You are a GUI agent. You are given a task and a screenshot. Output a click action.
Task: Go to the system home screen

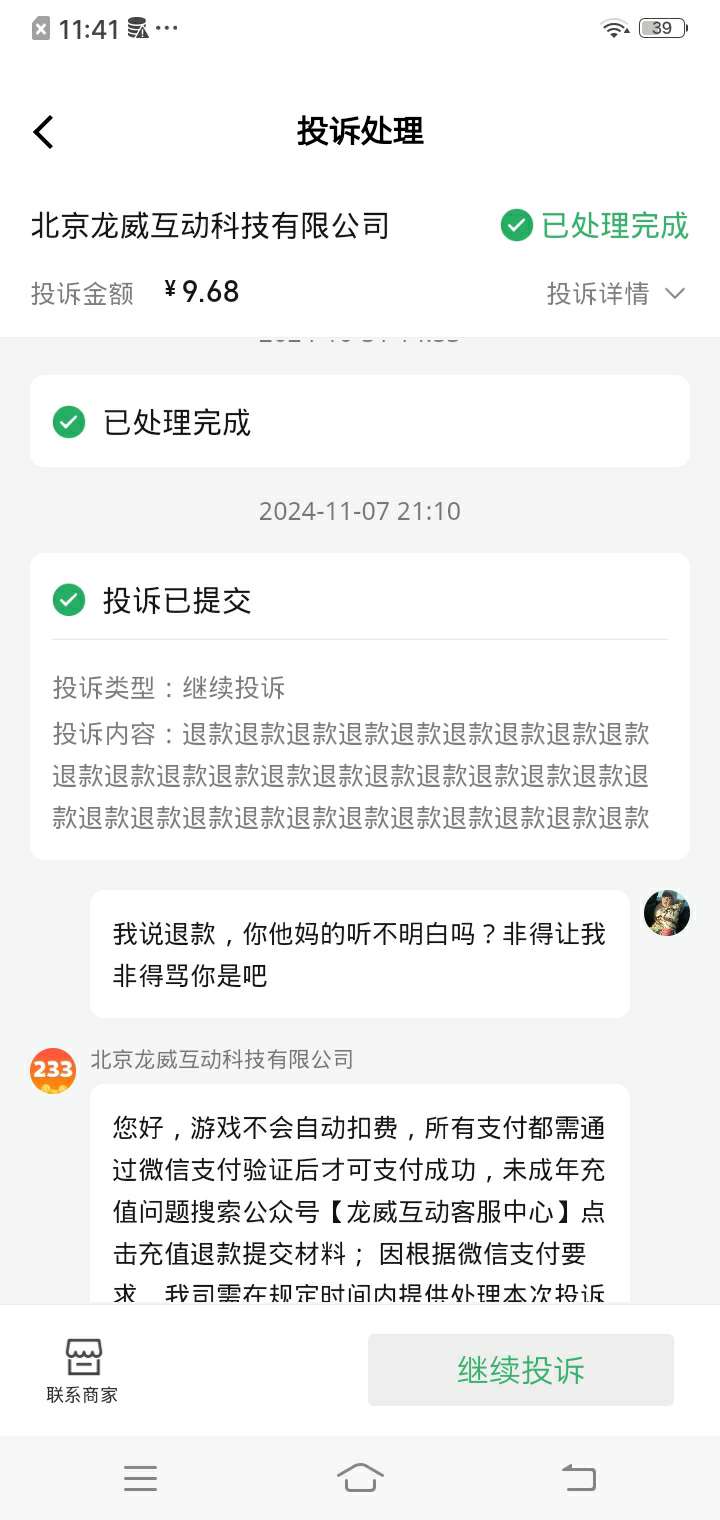pos(360,1477)
